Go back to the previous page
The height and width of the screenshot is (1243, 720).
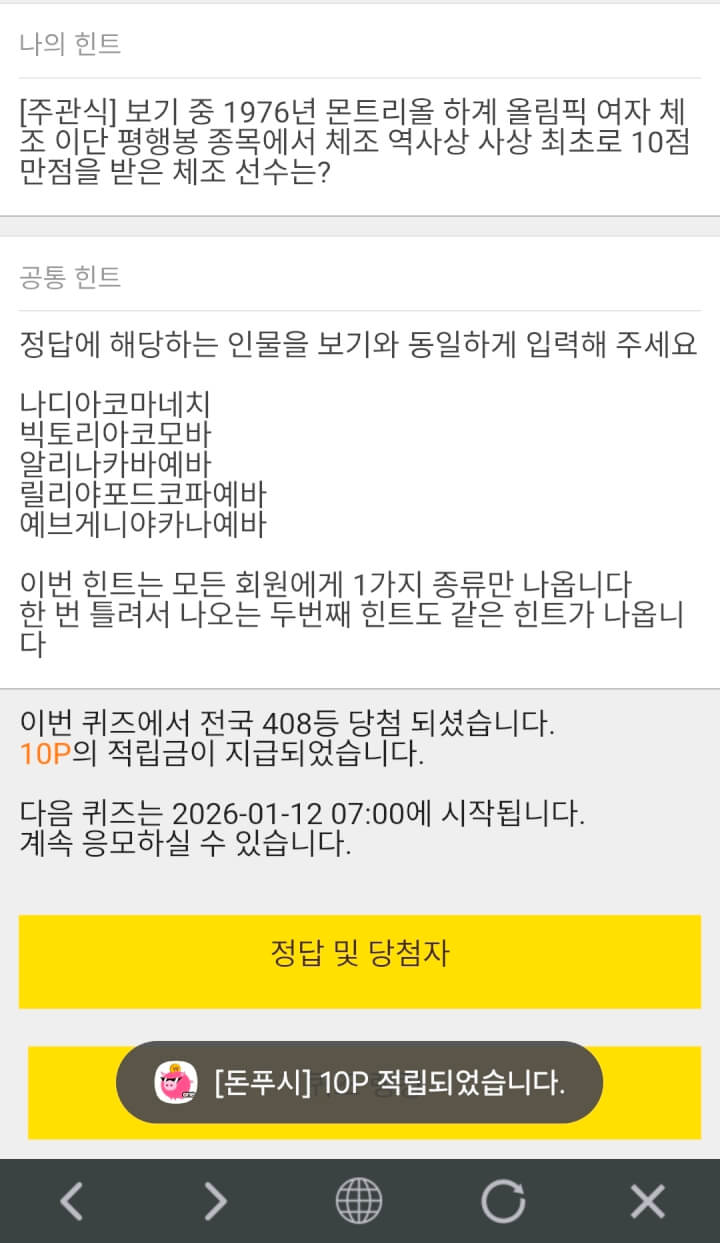[72, 1201]
